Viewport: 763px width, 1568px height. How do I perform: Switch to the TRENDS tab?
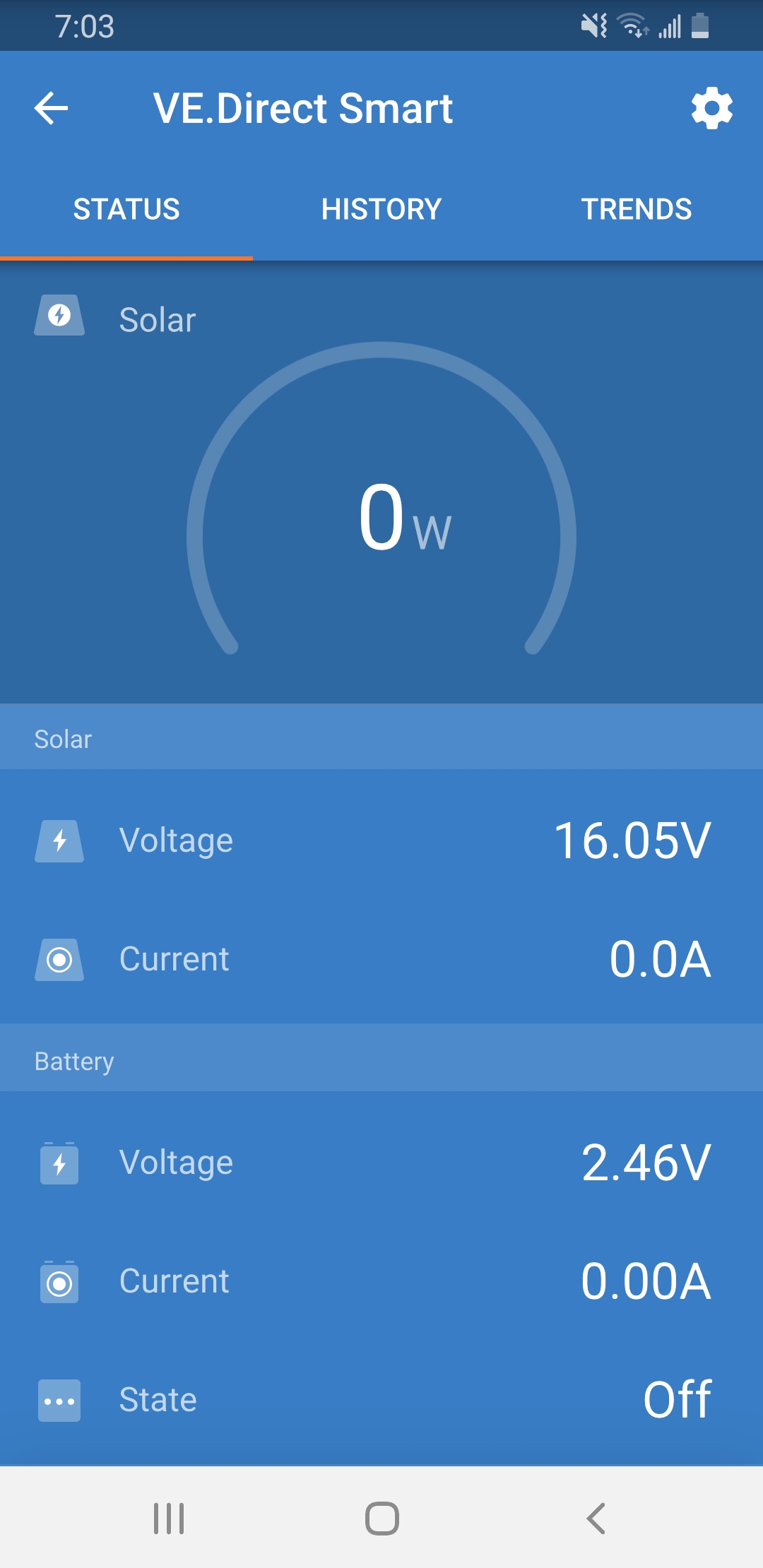coord(636,209)
